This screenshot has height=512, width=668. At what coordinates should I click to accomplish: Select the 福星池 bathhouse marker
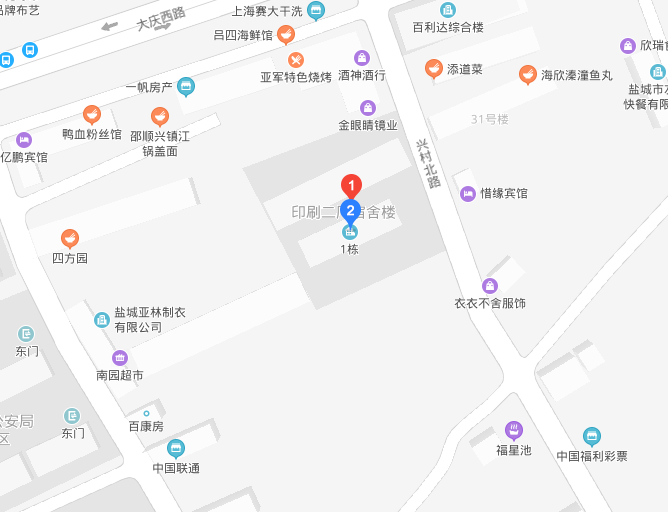coord(513,431)
